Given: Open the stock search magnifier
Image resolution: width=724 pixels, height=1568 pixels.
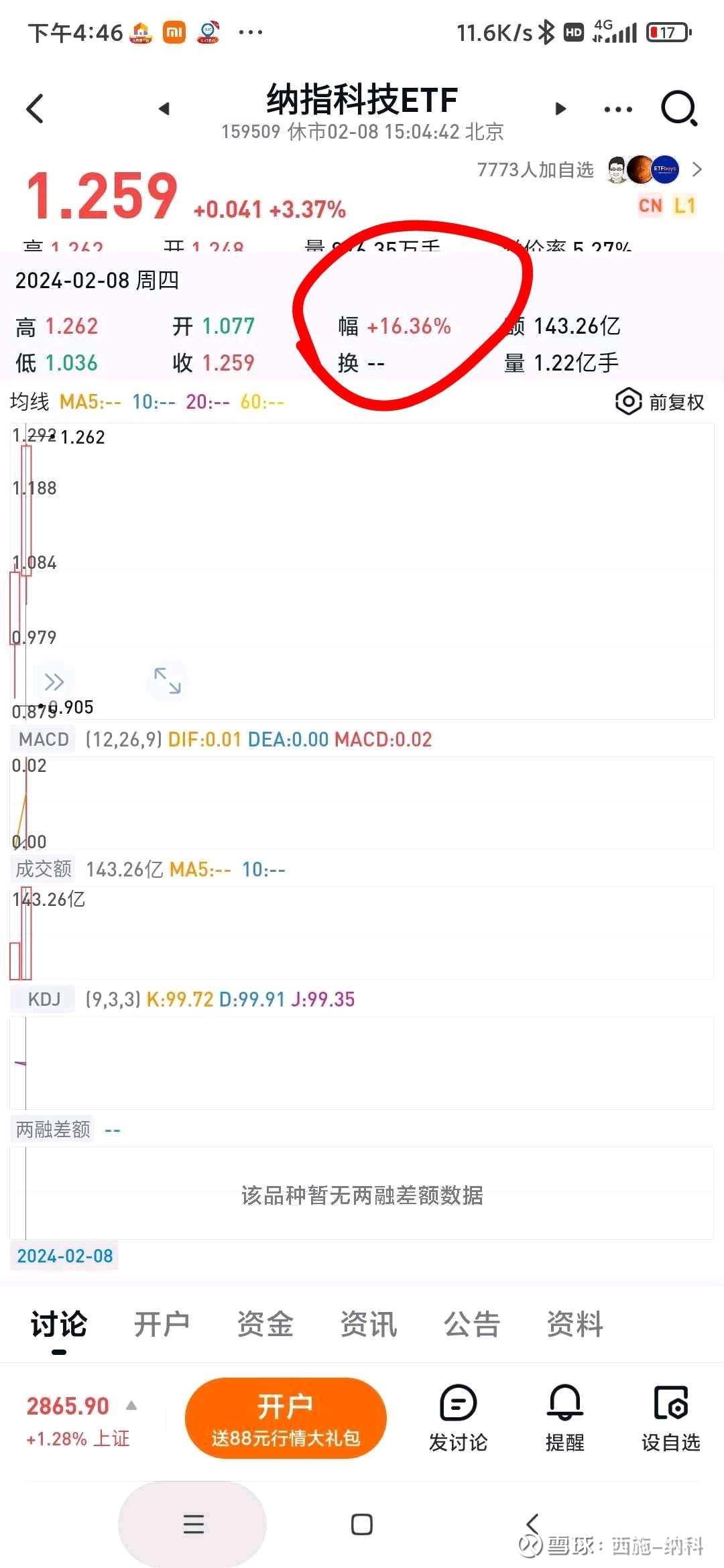Looking at the screenshot, I should (x=679, y=108).
